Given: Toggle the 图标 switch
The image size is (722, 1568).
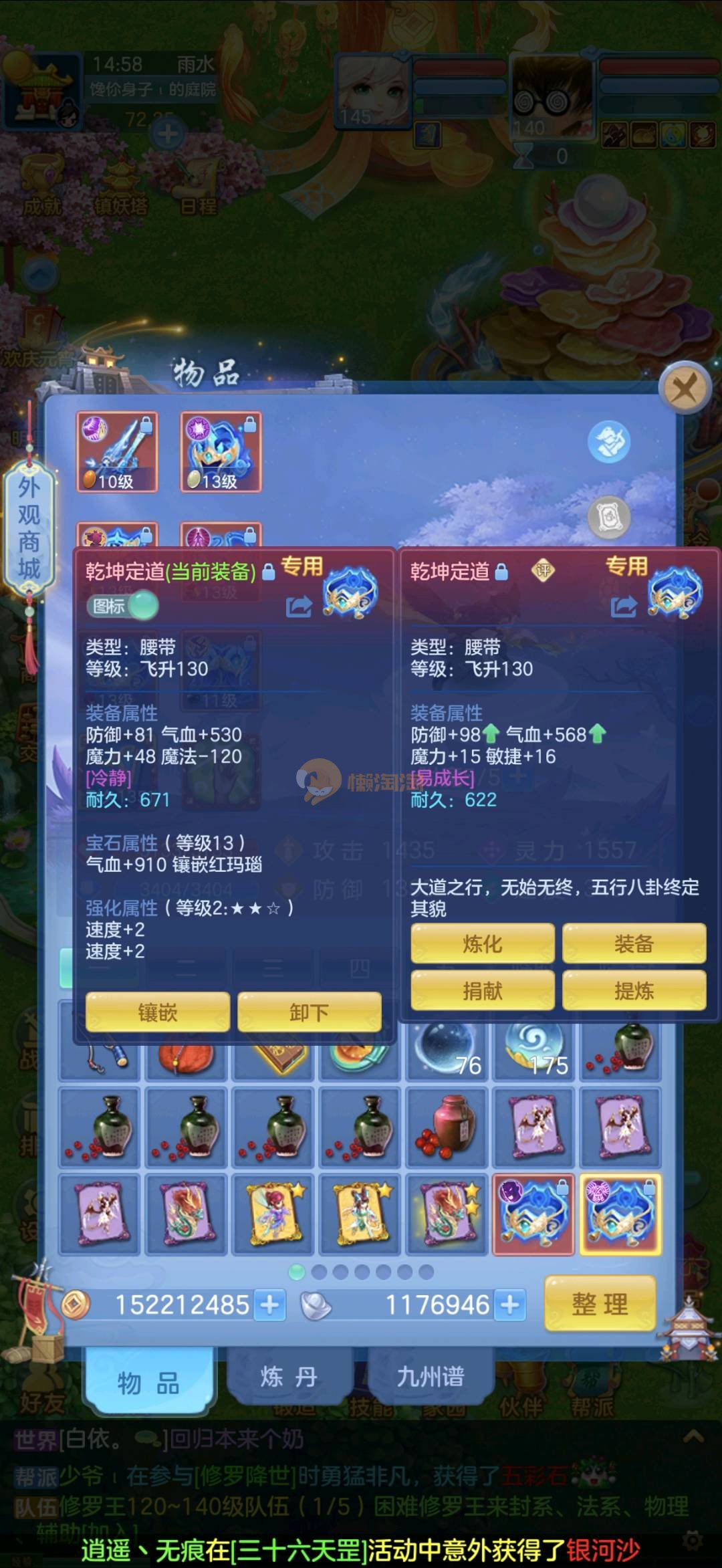Looking at the screenshot, I should [x=123, y=606].
